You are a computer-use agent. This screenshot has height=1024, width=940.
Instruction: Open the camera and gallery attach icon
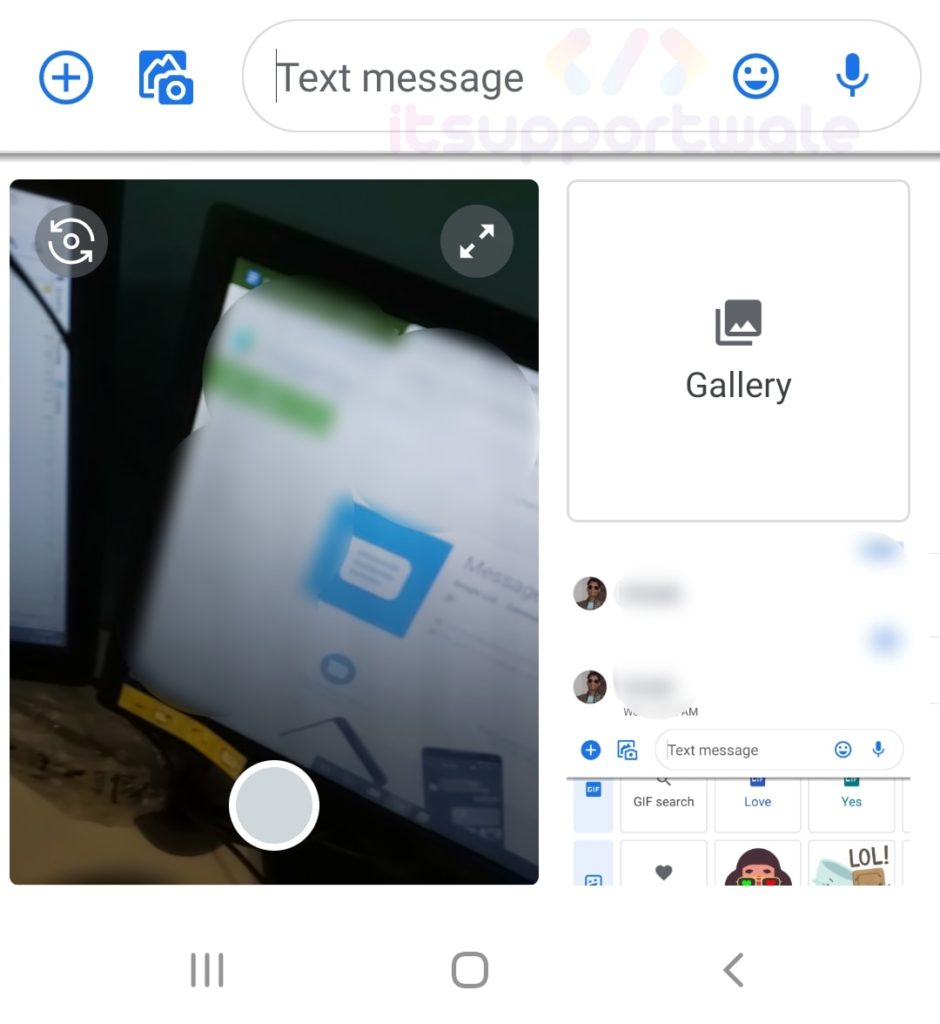pyautogui.click(x=165, y=78)
